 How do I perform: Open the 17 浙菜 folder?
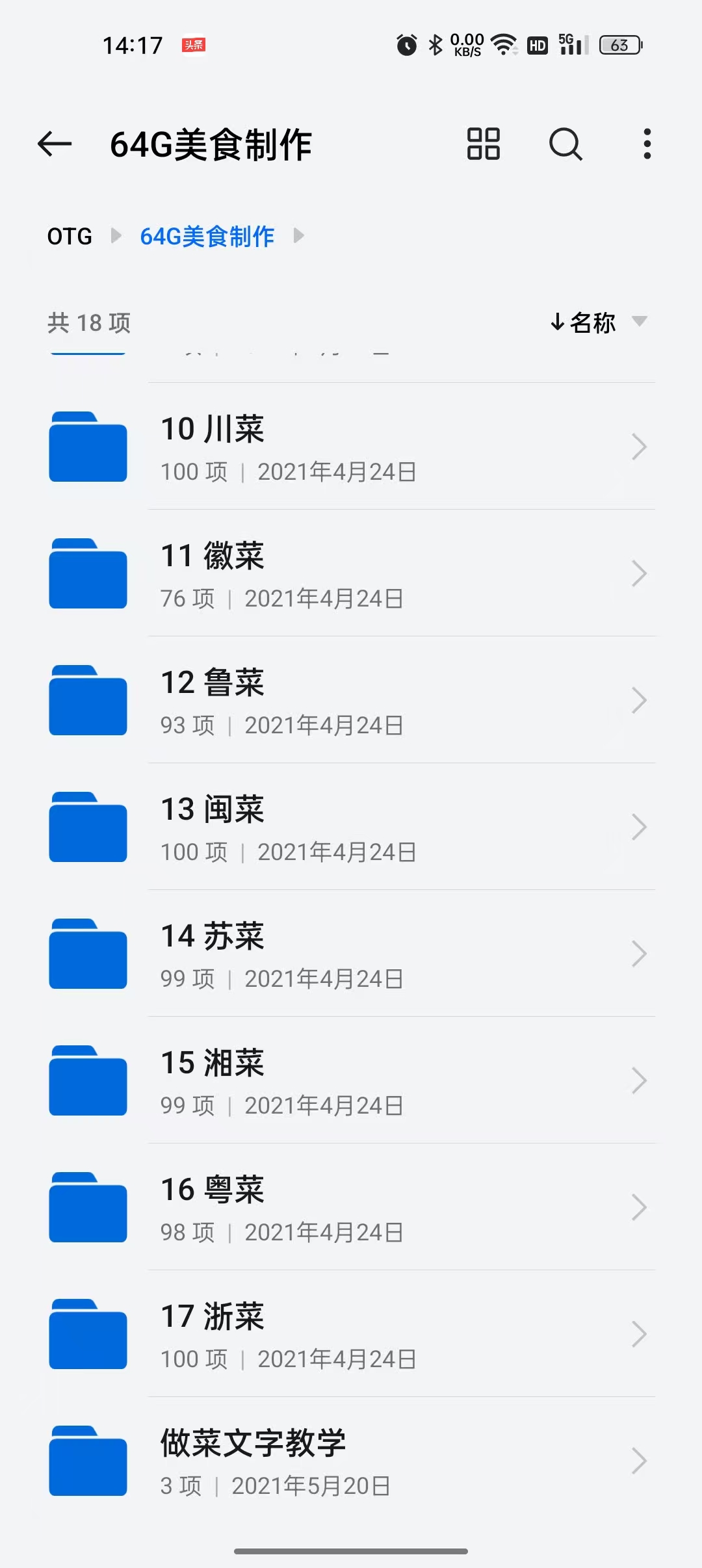coord(351,1335)
